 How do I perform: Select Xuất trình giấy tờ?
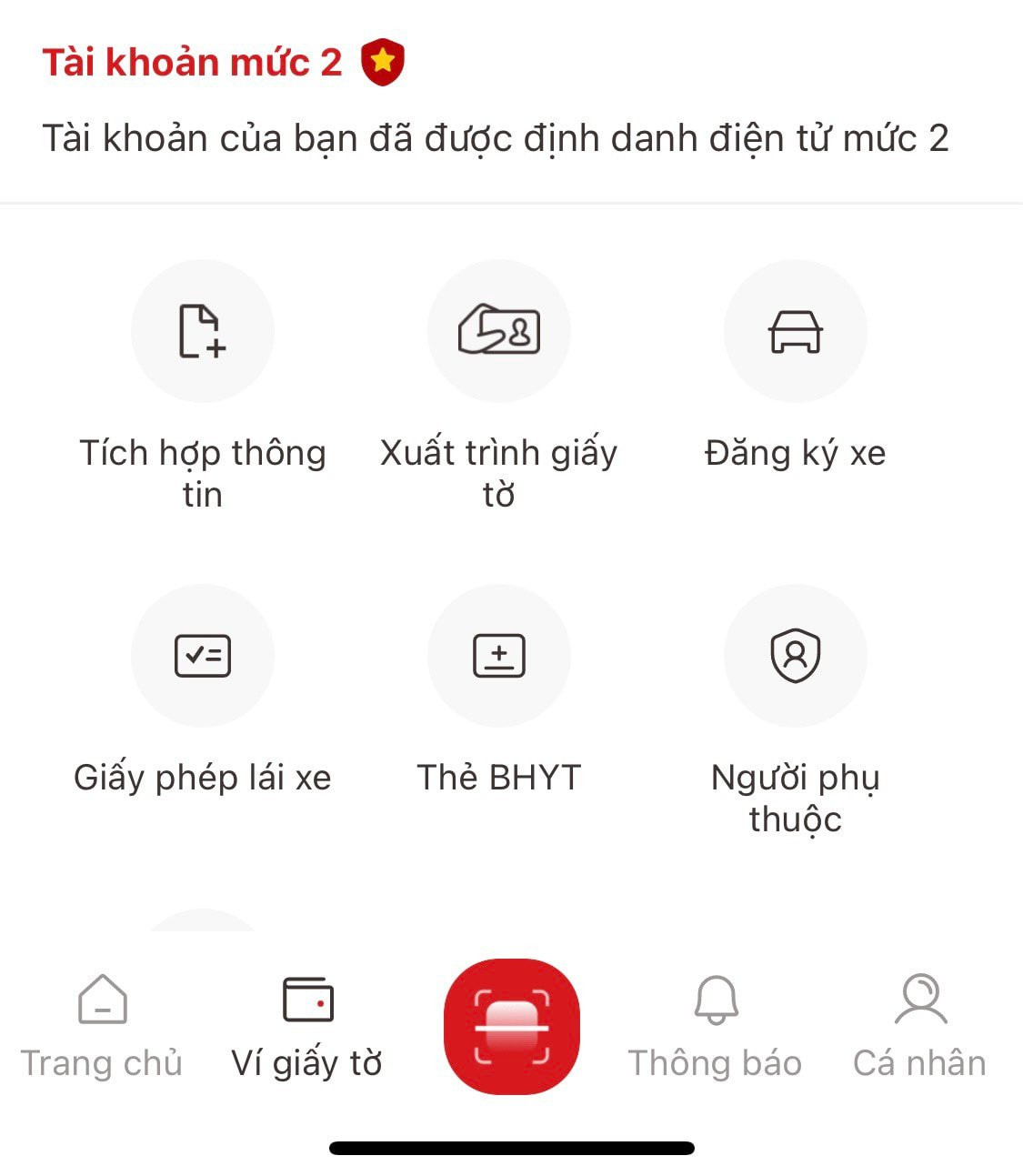pos(498,331)
